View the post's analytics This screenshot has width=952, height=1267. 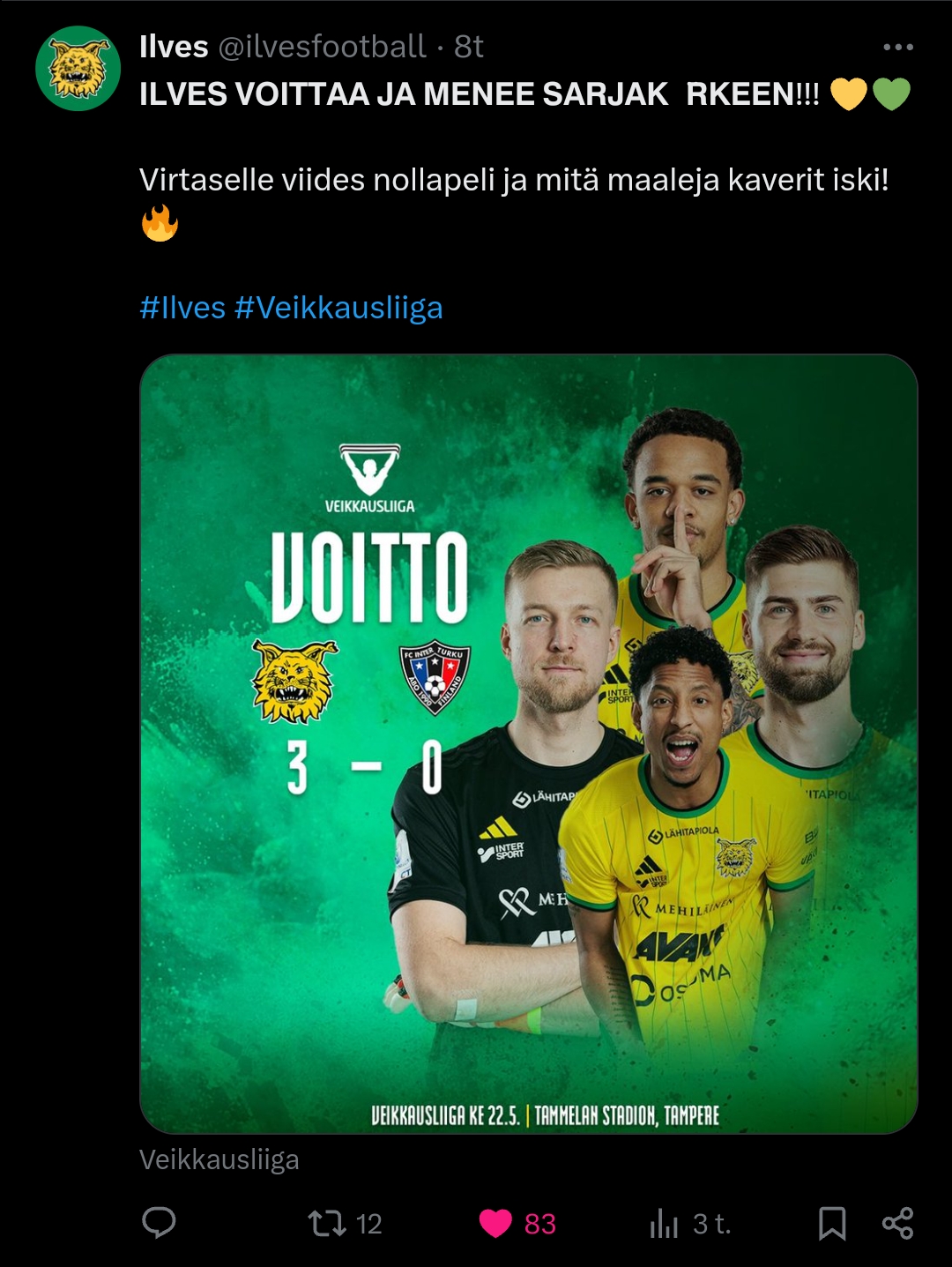point(665,1223)
